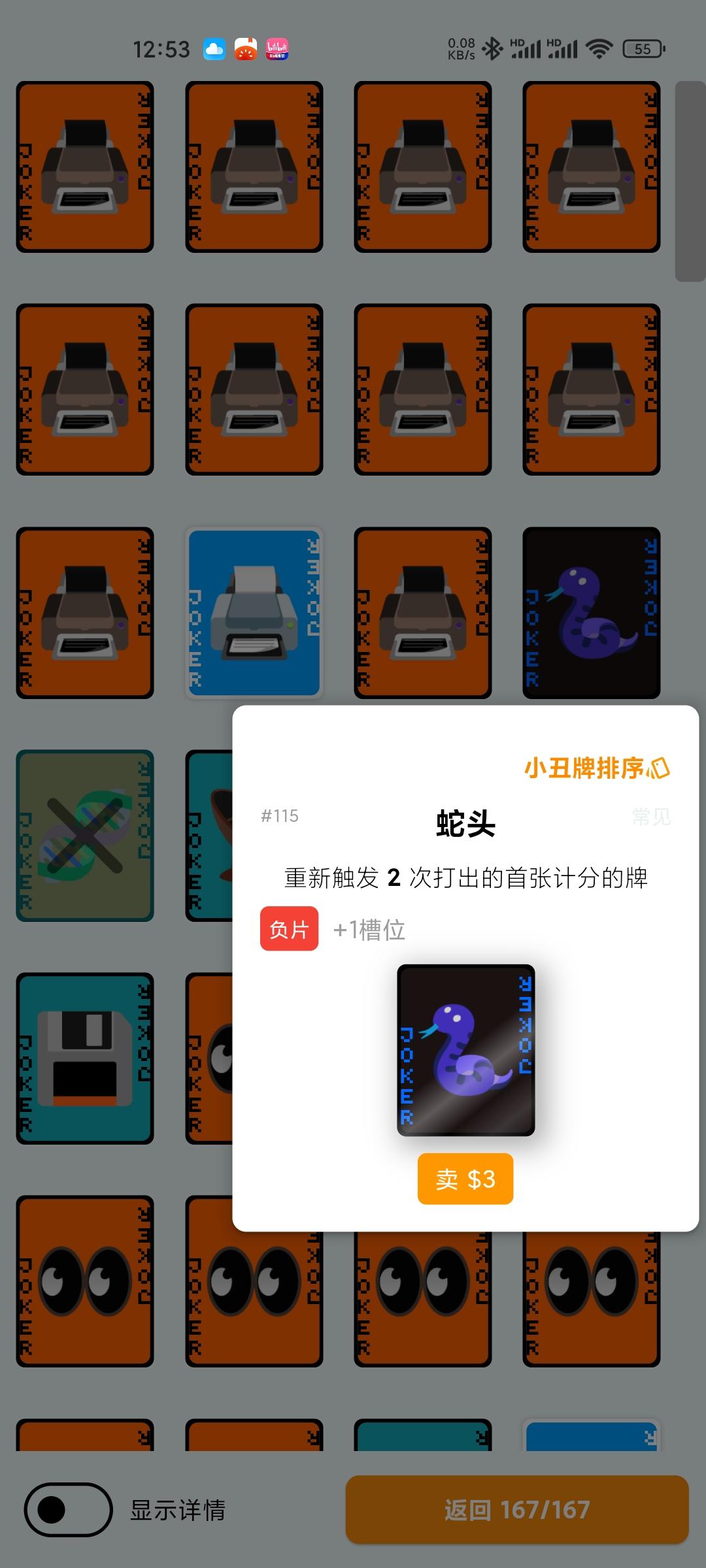Toggle the 显示详情 switch
The width and height of the screenshot is (706, 1568).
[67, 1510]
